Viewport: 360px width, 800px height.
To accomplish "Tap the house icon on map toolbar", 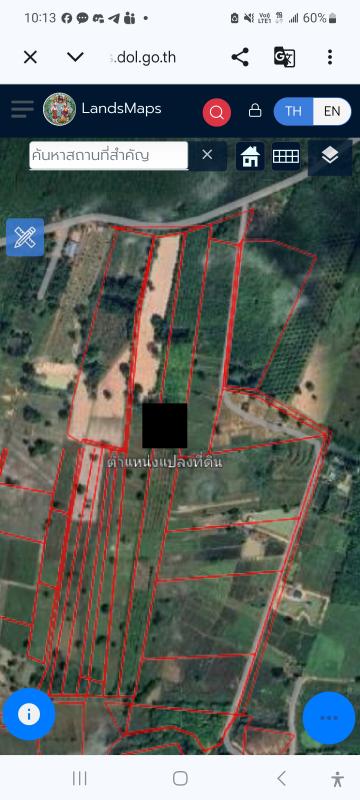I will (250, 156).
